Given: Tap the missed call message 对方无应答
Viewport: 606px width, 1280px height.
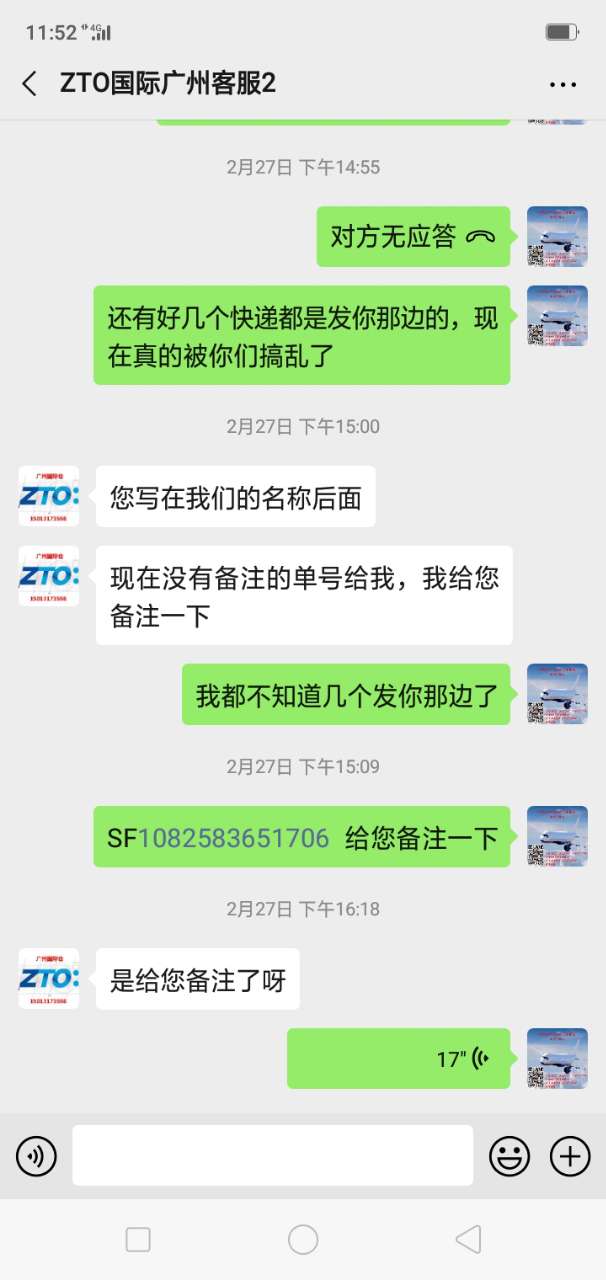Looking at the screenshot, I should click(x=413, y=237).
